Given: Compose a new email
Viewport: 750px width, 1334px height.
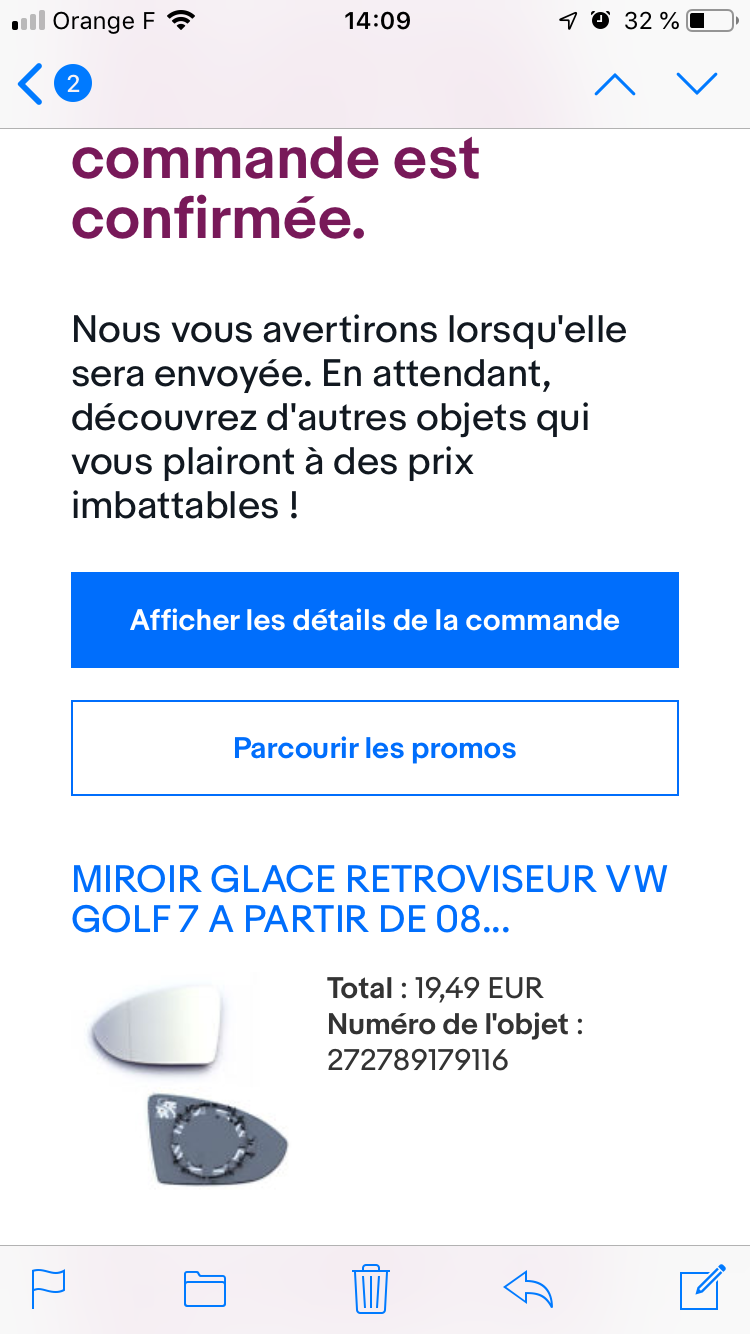Looking at the screenshot, I should 702,1287.
